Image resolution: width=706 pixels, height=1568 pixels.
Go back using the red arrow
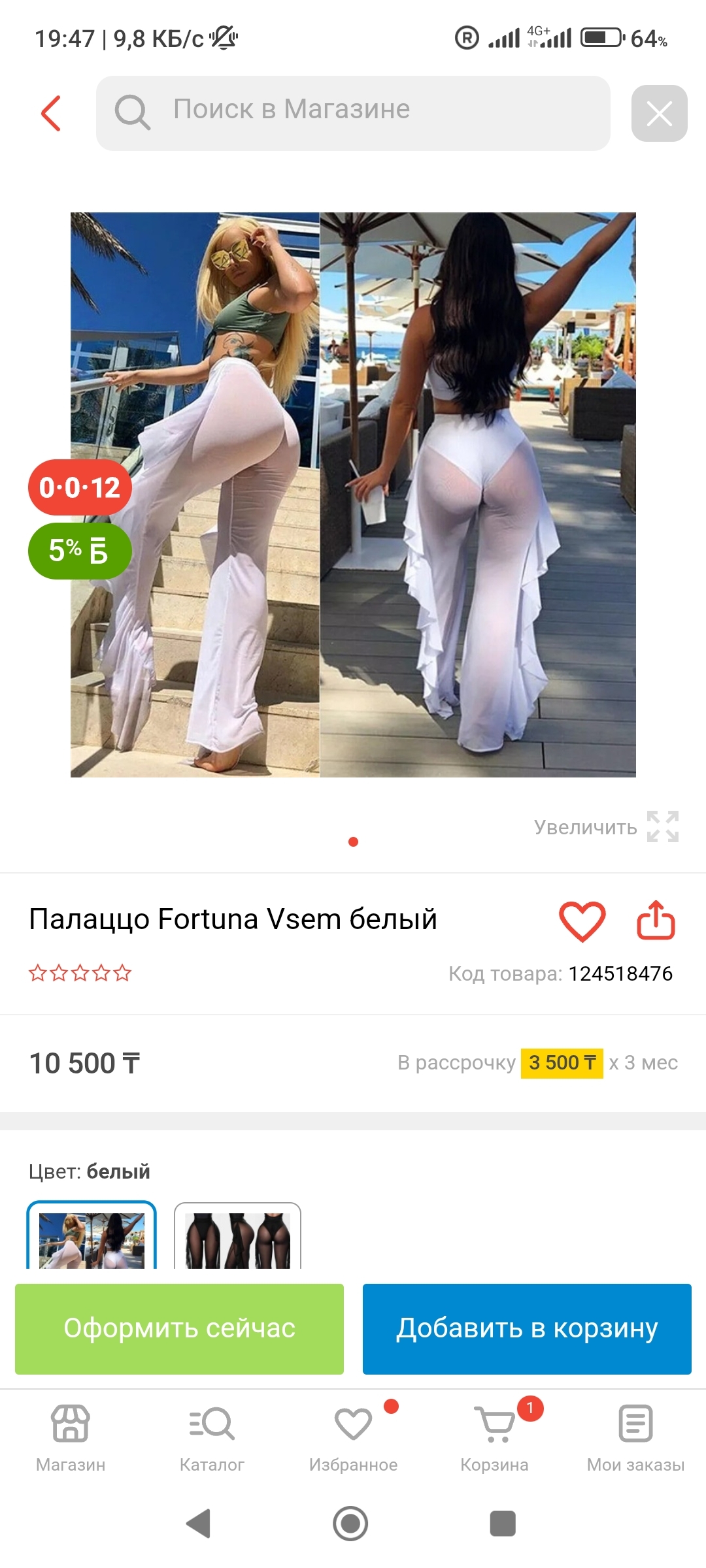pyautogui.click(x=51, y=113)
